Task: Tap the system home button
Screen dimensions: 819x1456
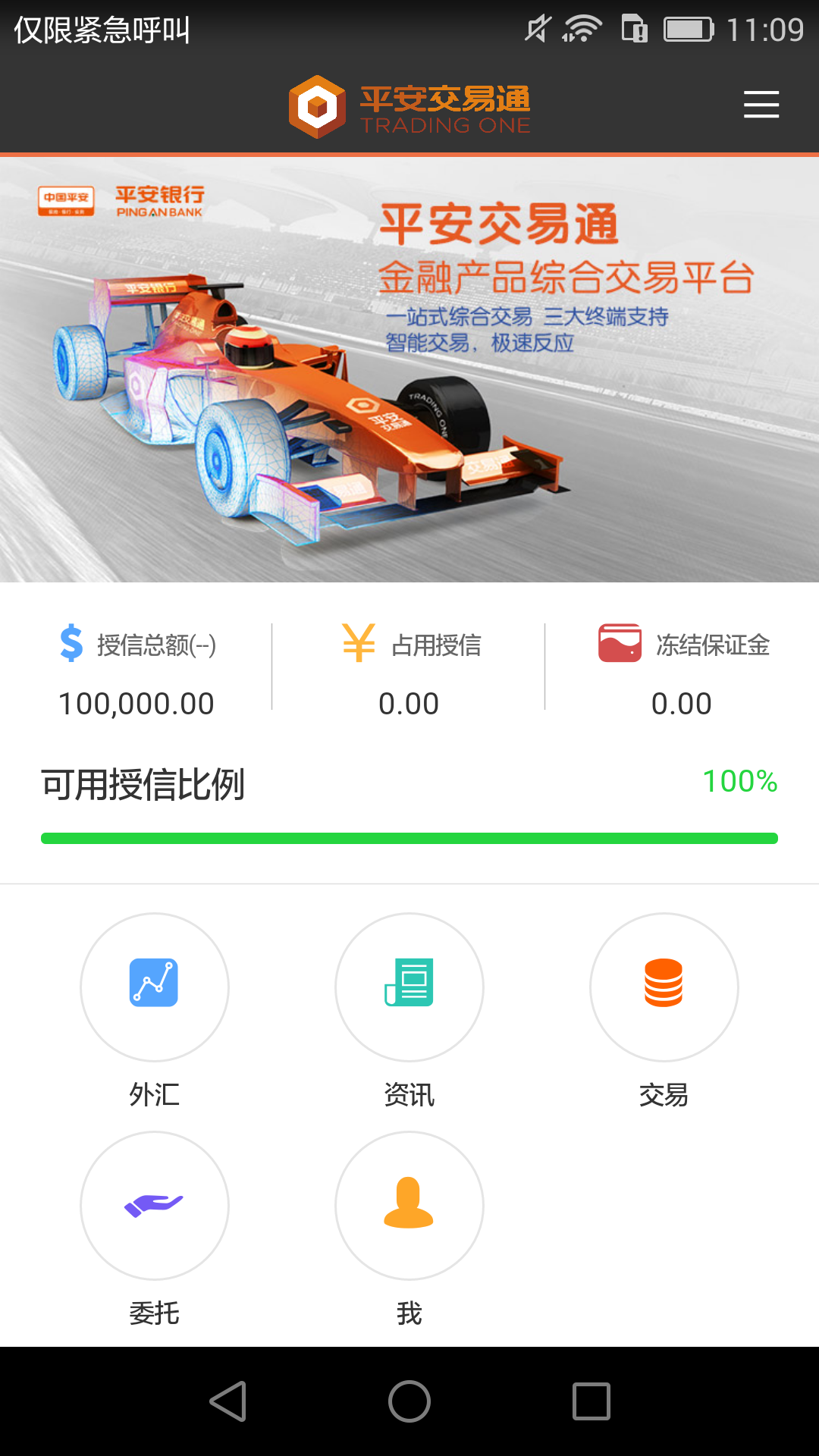Action: pyautogui.click(x=409, y=1401)
